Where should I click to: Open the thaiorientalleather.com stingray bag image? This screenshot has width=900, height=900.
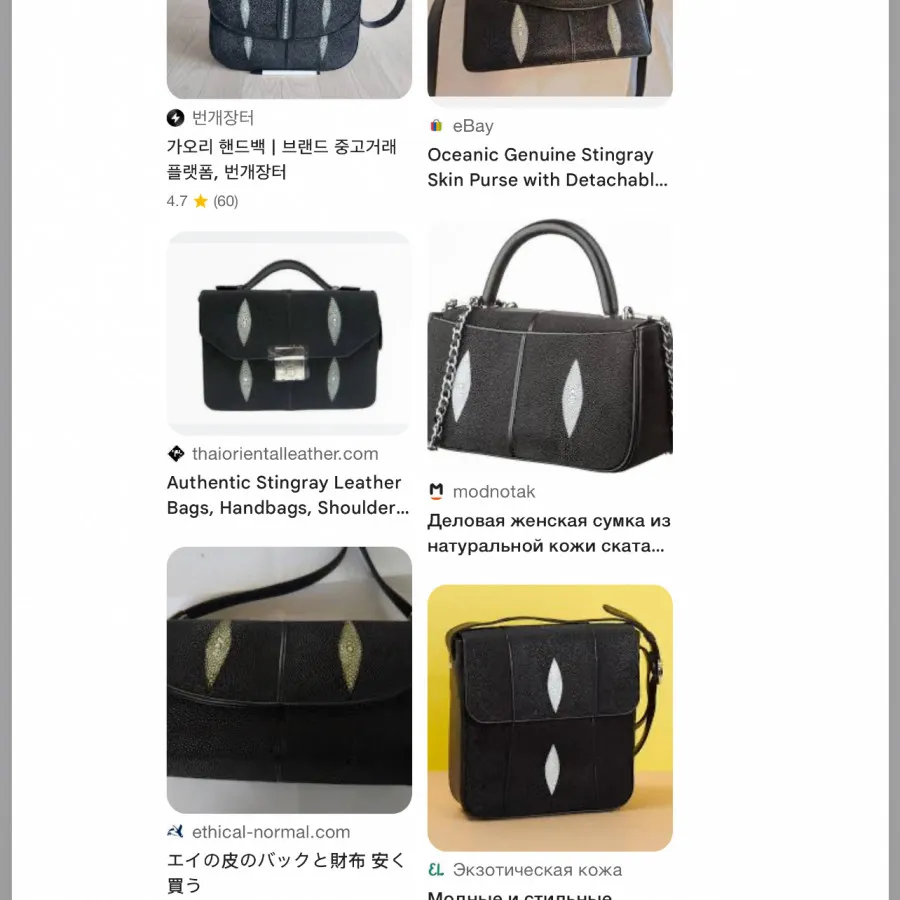click(289, 333)
